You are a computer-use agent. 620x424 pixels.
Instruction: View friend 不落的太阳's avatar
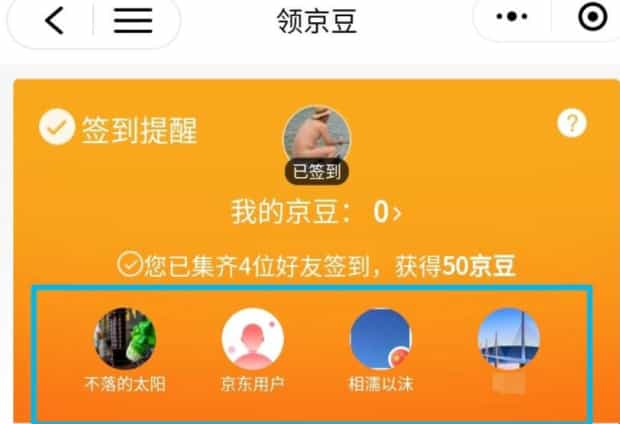[124, 339]
